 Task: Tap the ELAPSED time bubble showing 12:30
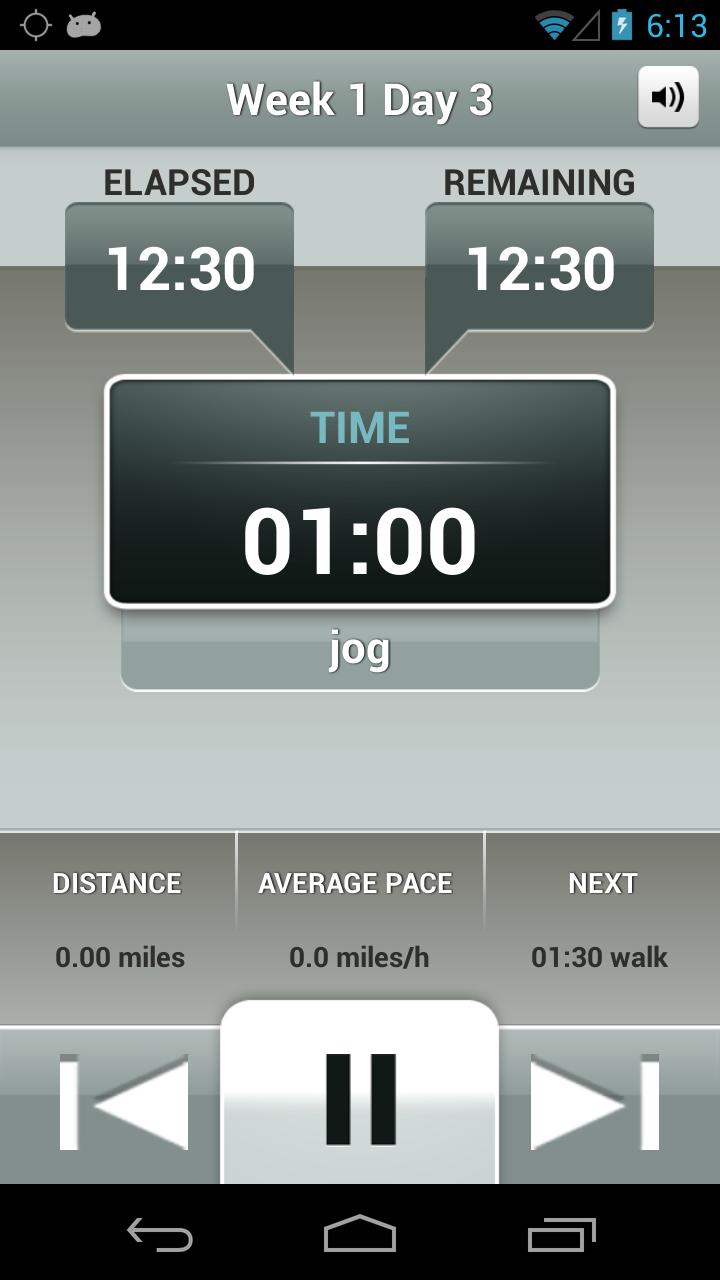coord(178,265)
